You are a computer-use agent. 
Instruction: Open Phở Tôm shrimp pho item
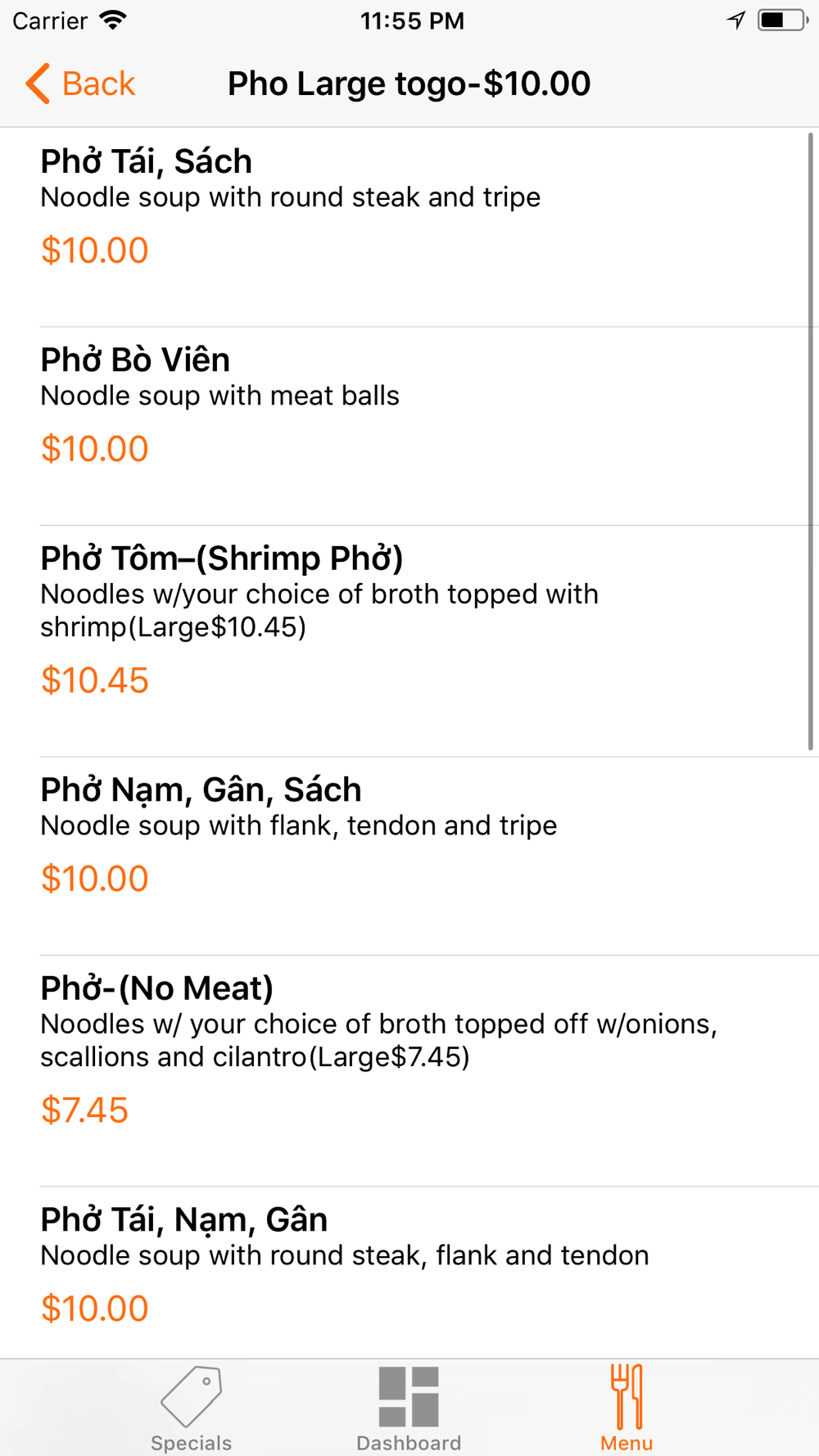[x=409, y=641]
